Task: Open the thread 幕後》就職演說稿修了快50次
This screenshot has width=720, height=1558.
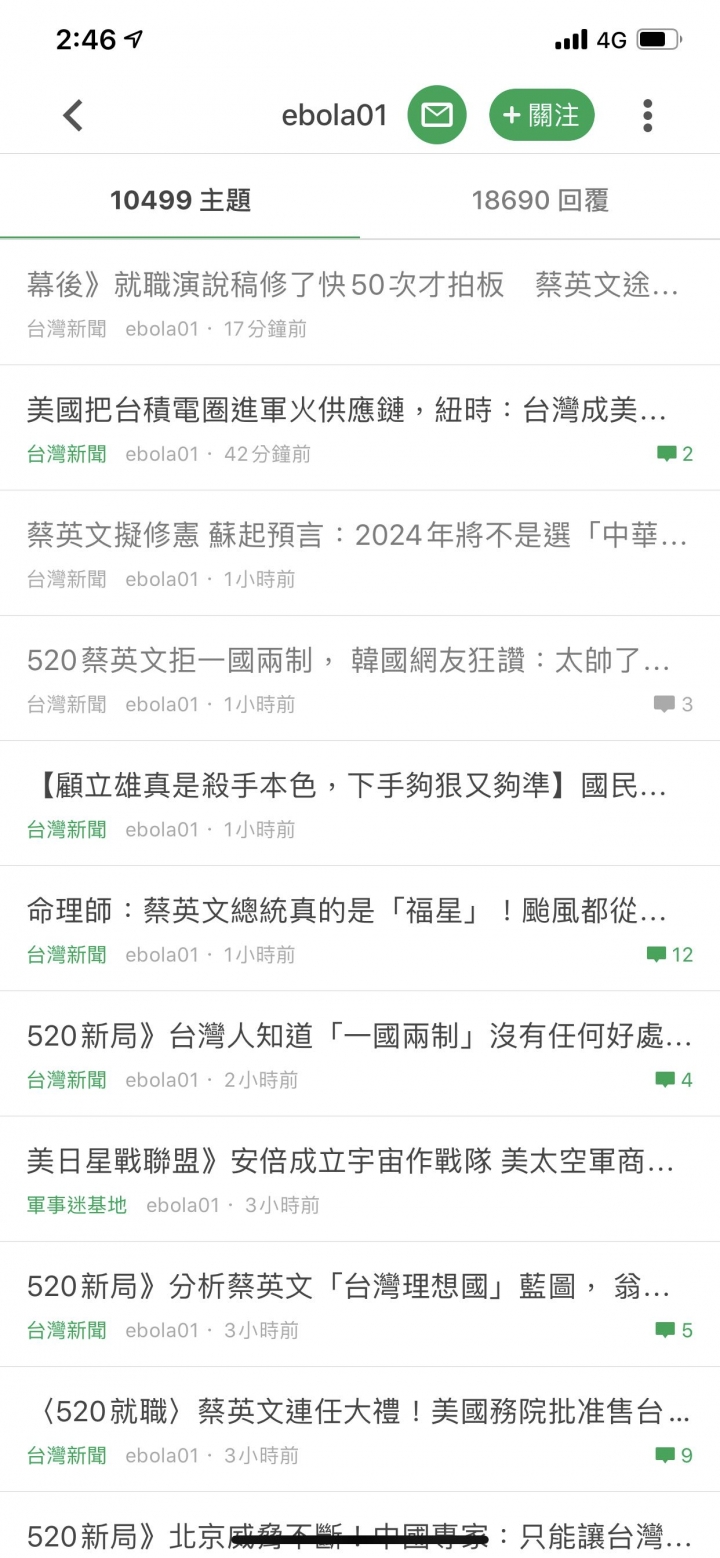Action: pyautogui.click(x=360, y=302)
